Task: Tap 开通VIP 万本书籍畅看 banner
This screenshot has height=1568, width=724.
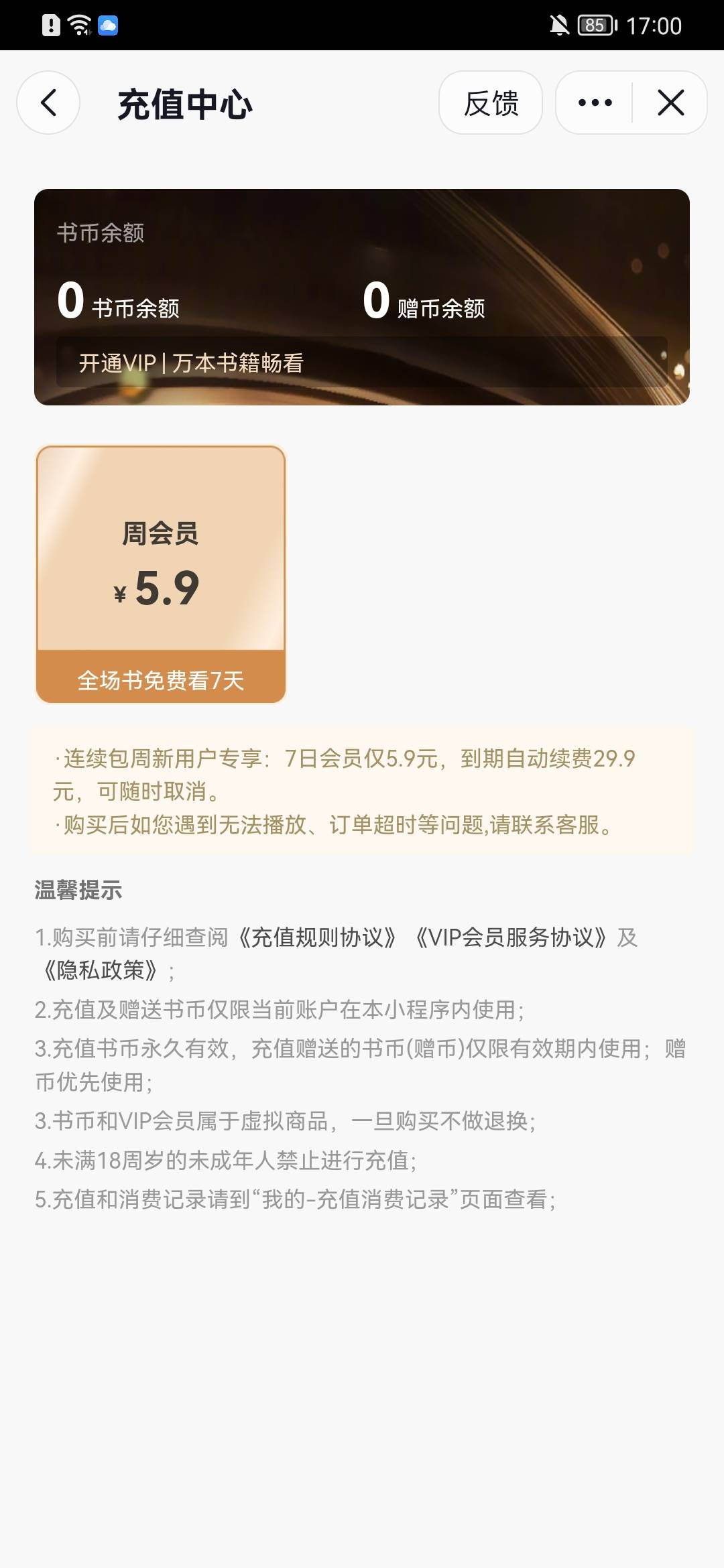Action: click(362, 363)
